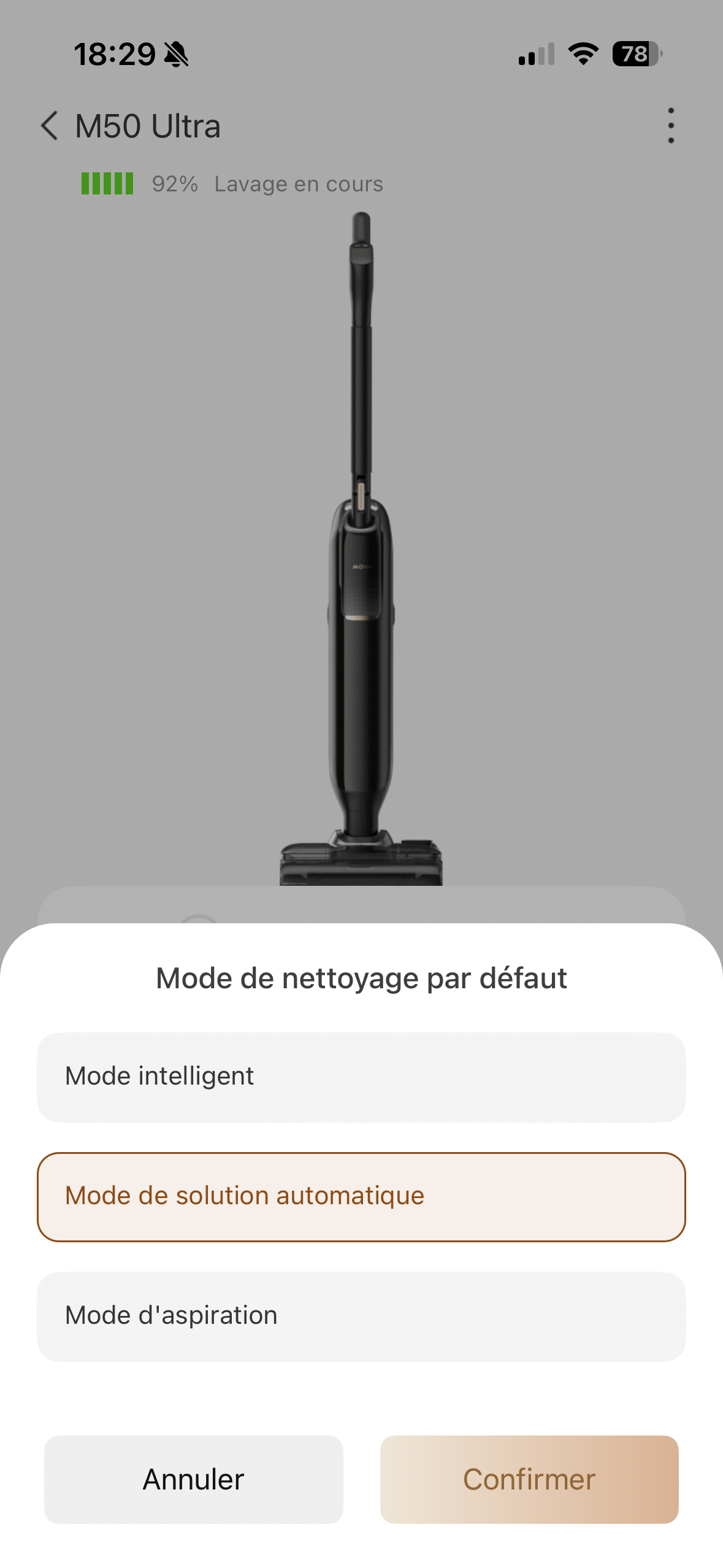Confirm the default cleaning mode
Image resolution: width=723 pixels, height=1568 pixels.
click(529, 1479)
